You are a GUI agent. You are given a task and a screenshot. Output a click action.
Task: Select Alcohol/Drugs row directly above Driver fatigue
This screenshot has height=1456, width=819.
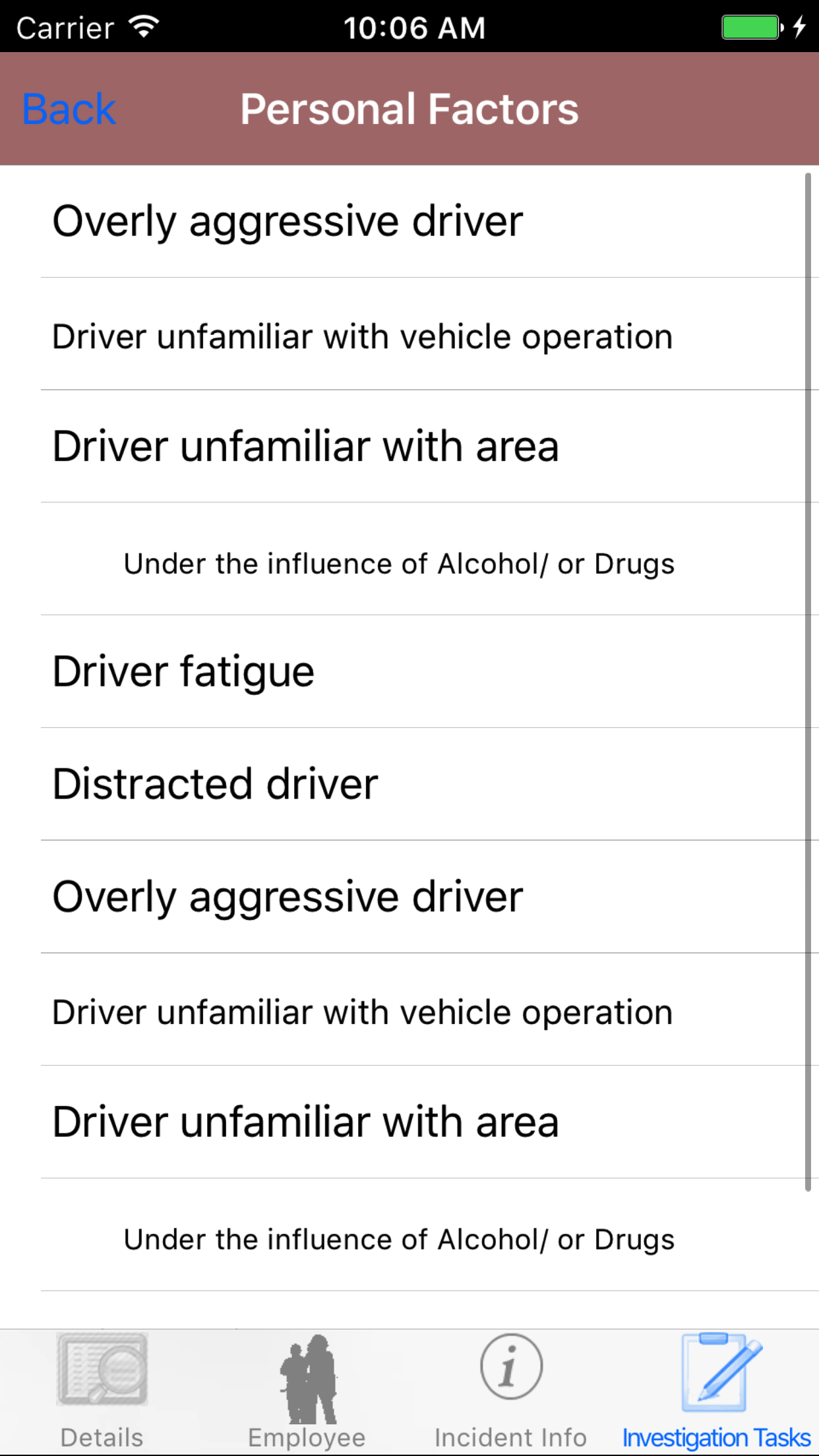click(x=409, y=564)
